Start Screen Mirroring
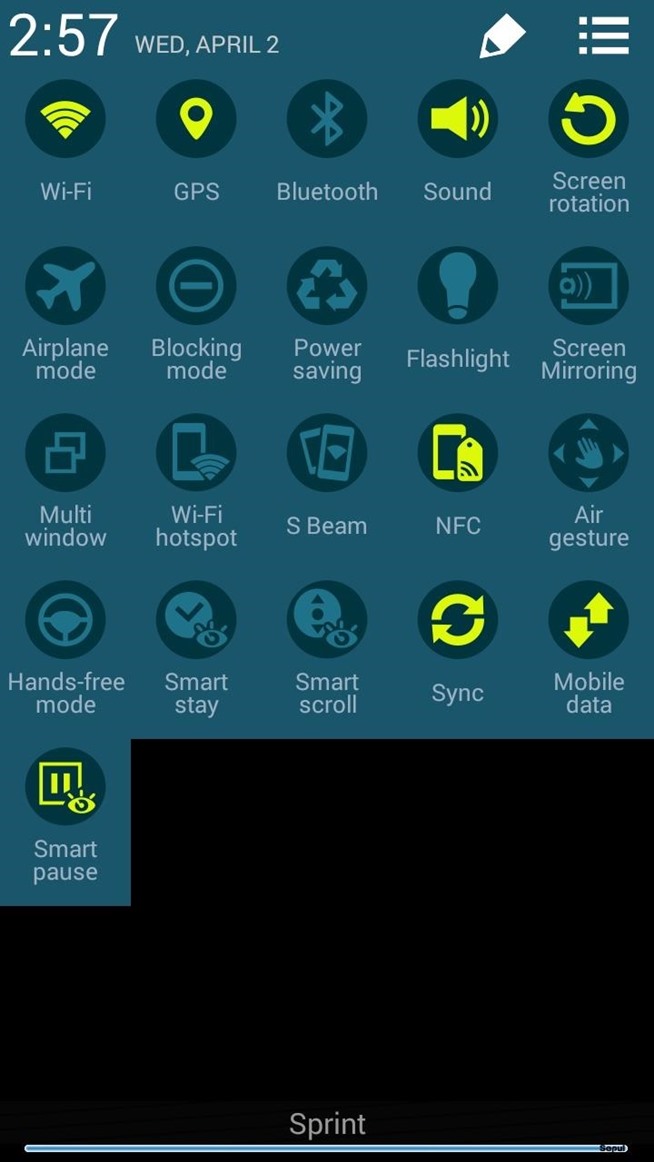 589,285
